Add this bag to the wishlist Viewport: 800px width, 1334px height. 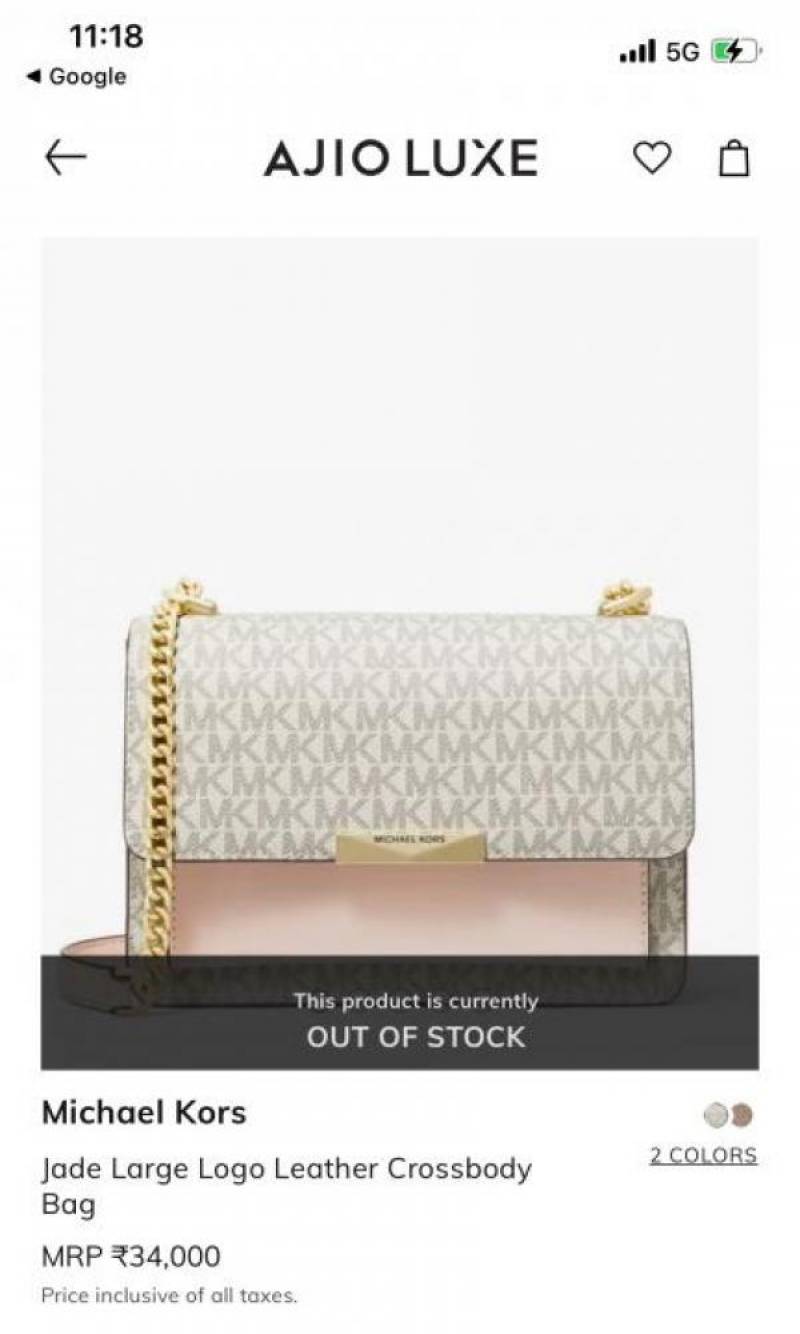pos(652,158)
